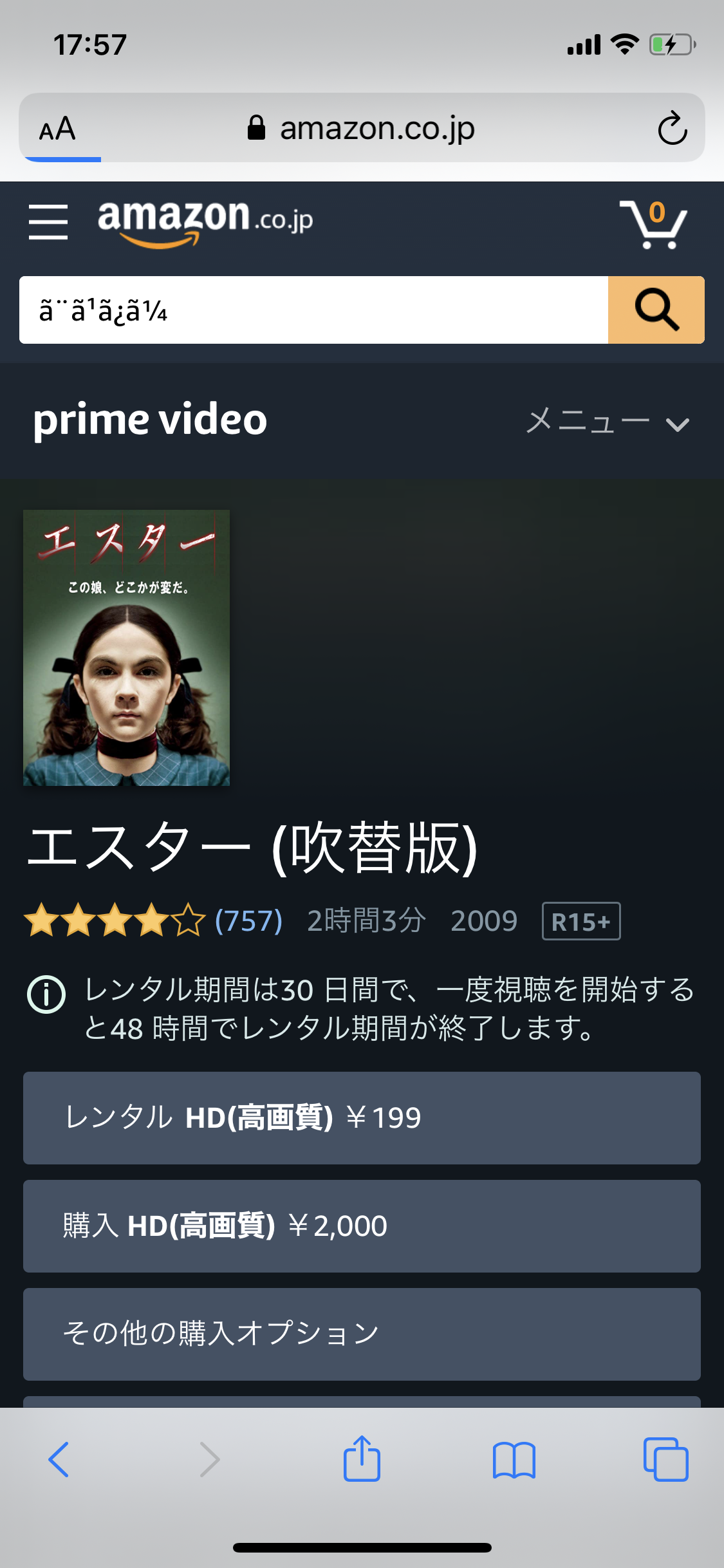Image resolution: width=724 pixels, height=1568 pixels.
Task: Open Safari bookmarks
Action: [514, 1459]
